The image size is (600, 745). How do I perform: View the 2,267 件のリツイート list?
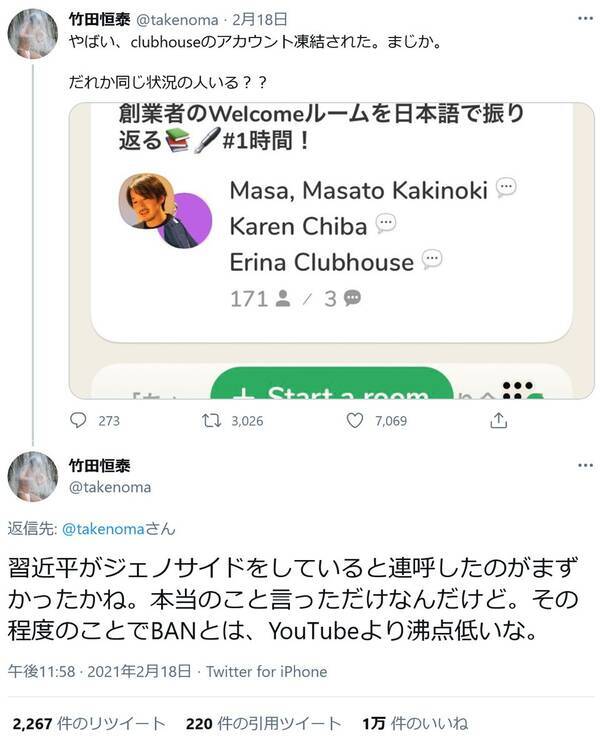(x=90, y=723)
